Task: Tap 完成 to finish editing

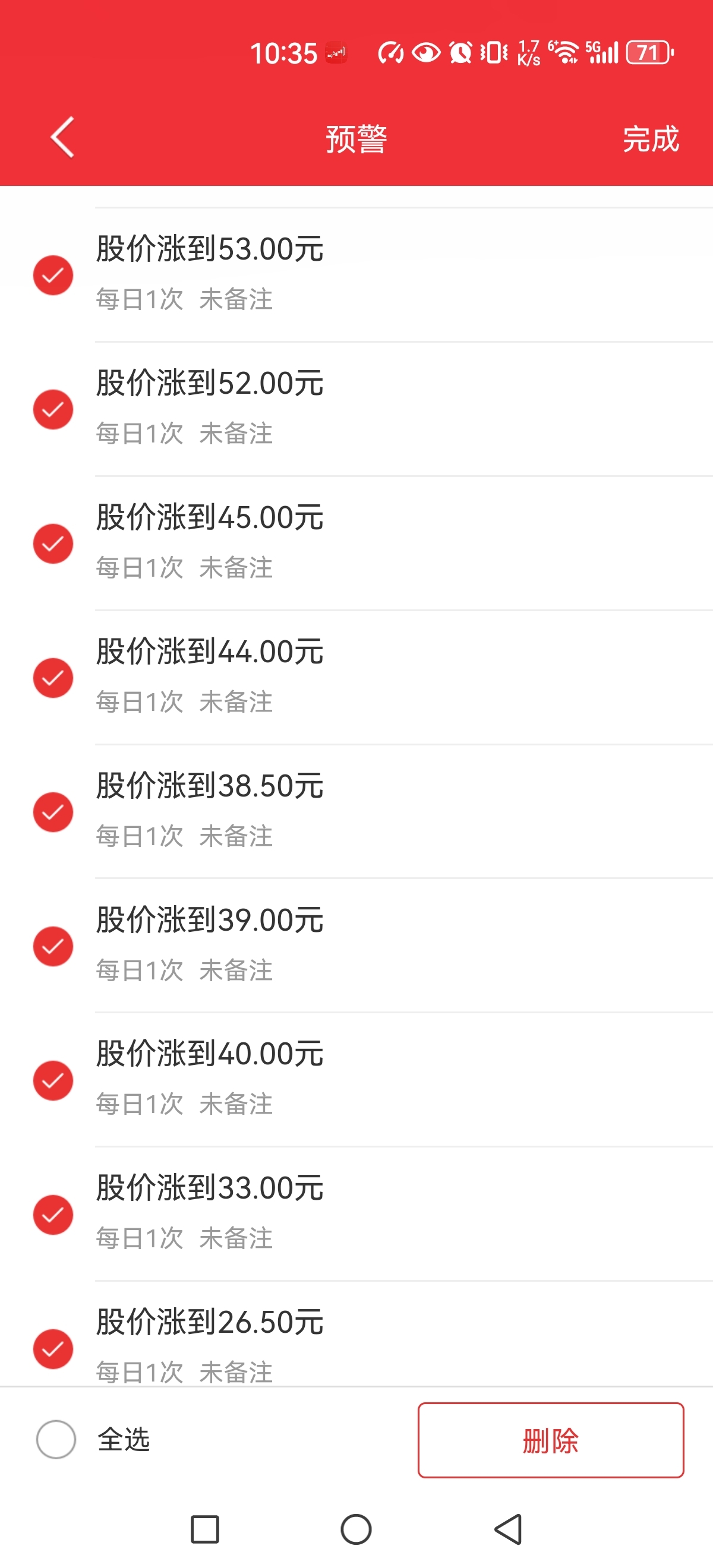Action: pyautogui.click(x=650, y=139)
